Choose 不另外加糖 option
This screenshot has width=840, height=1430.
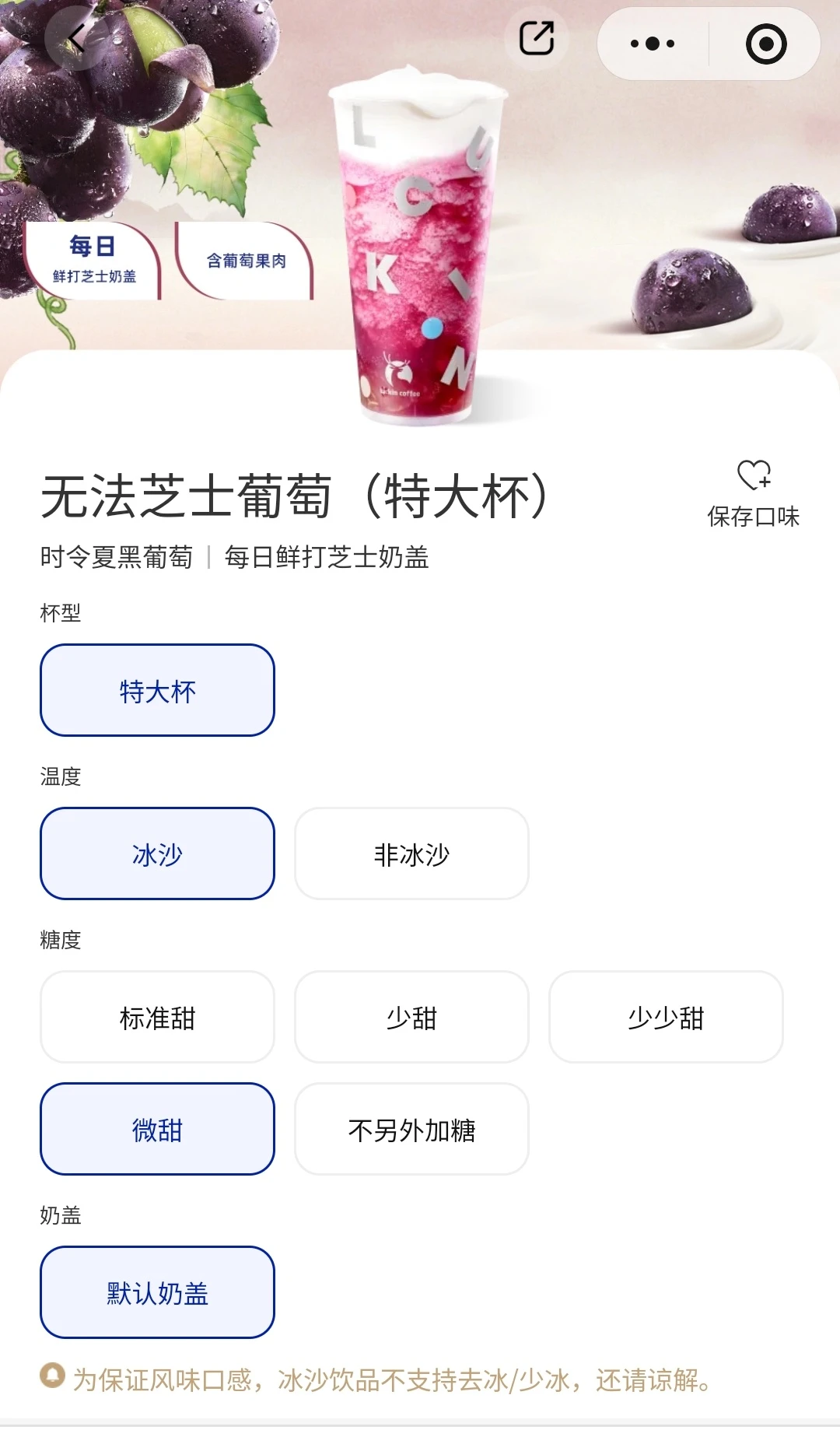click(411, 1130)
